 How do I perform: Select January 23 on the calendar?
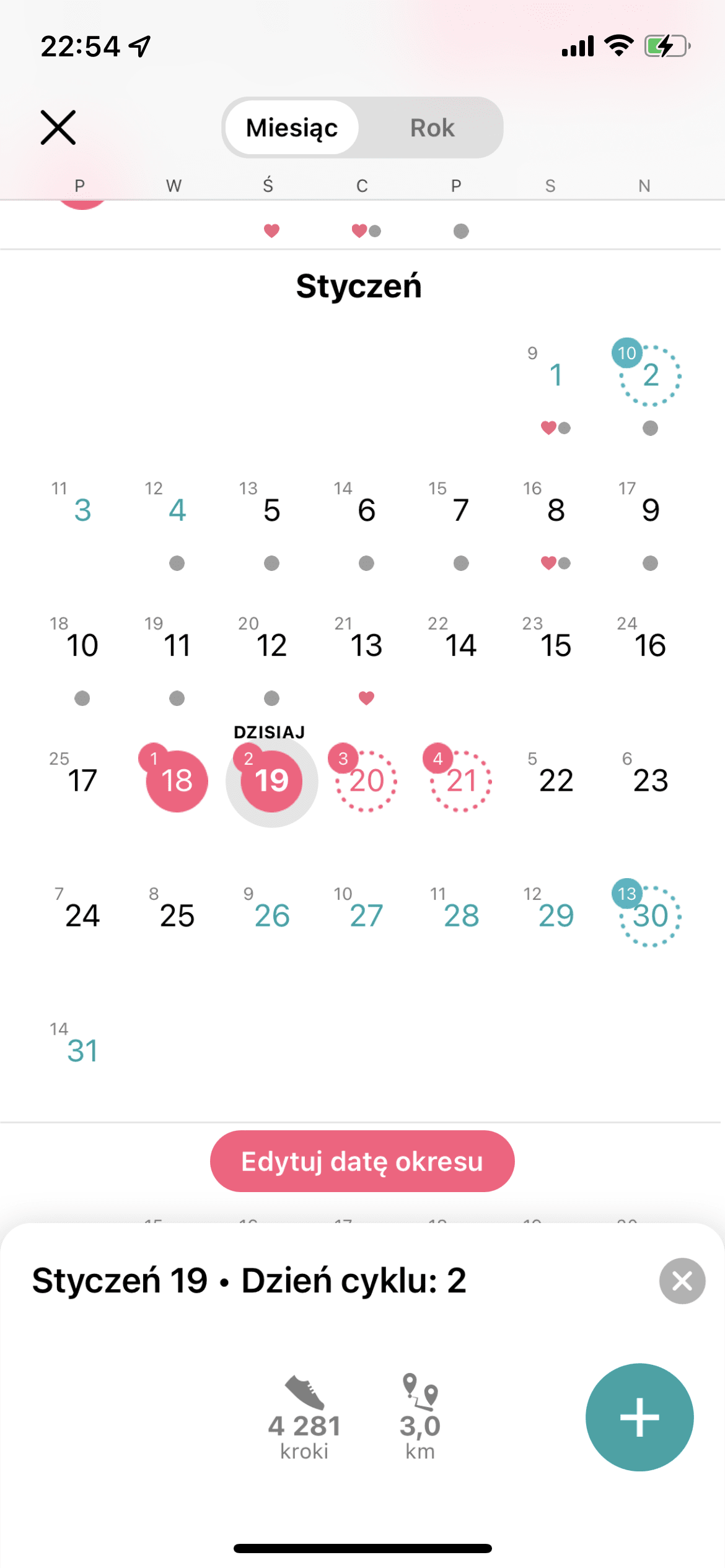pos(650,780)
